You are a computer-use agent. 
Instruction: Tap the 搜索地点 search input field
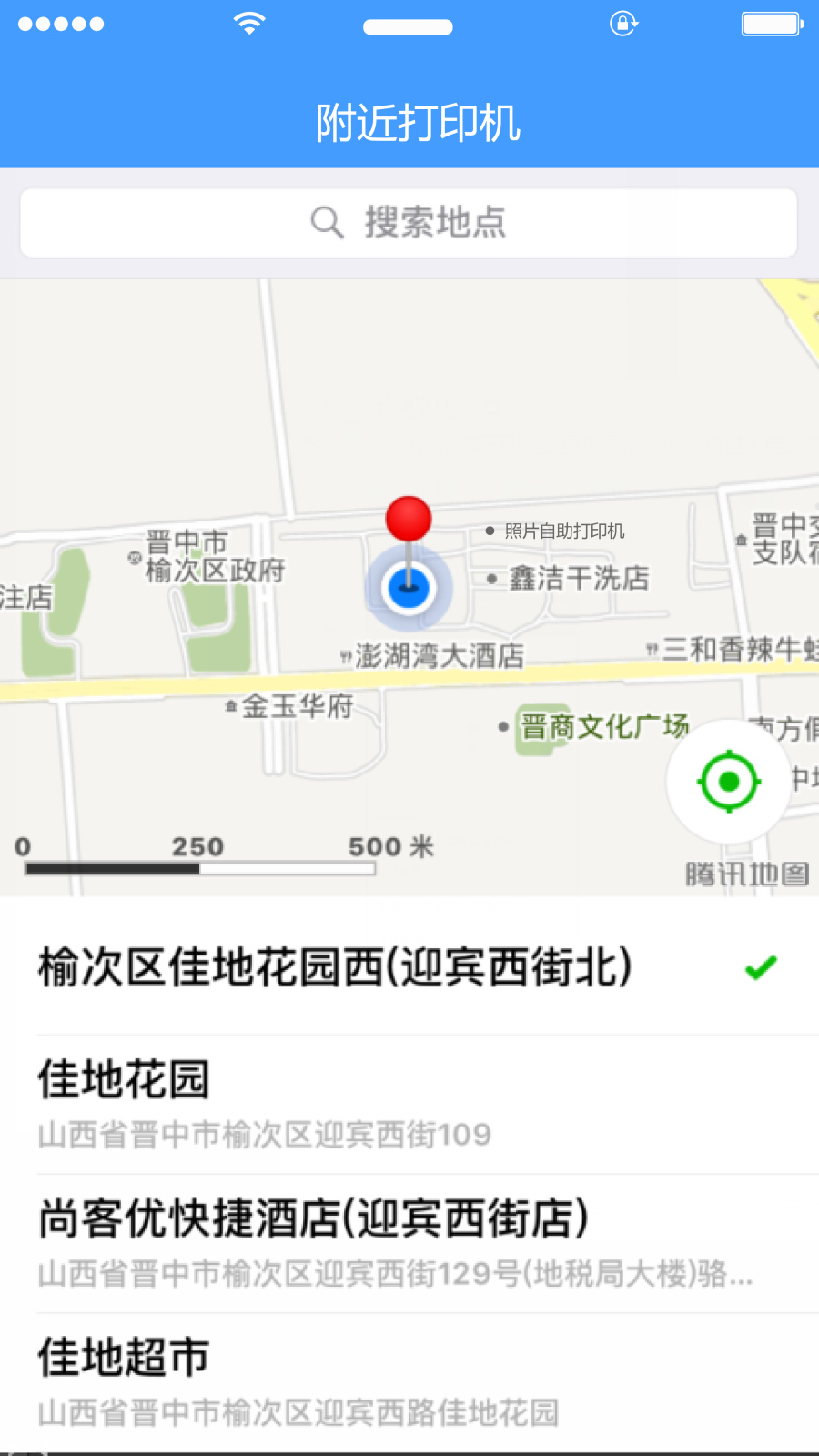click(437, 222)
